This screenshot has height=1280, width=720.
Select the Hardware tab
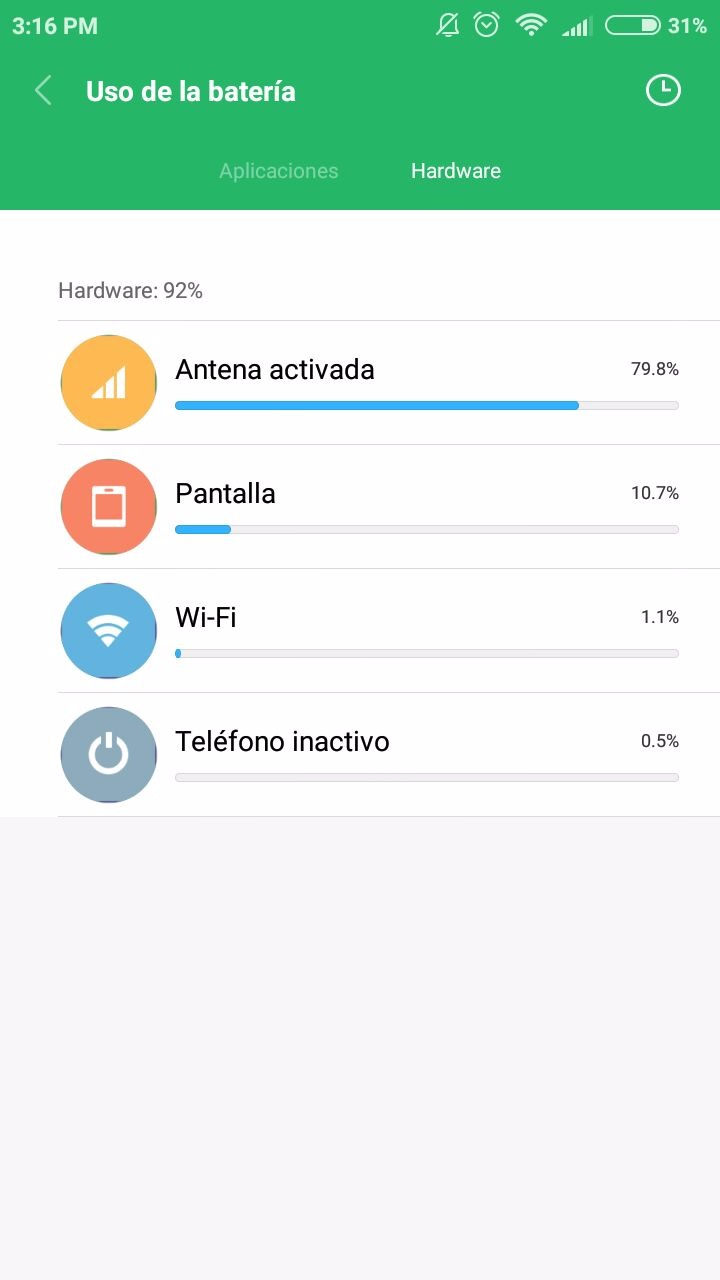click(455, 171)
